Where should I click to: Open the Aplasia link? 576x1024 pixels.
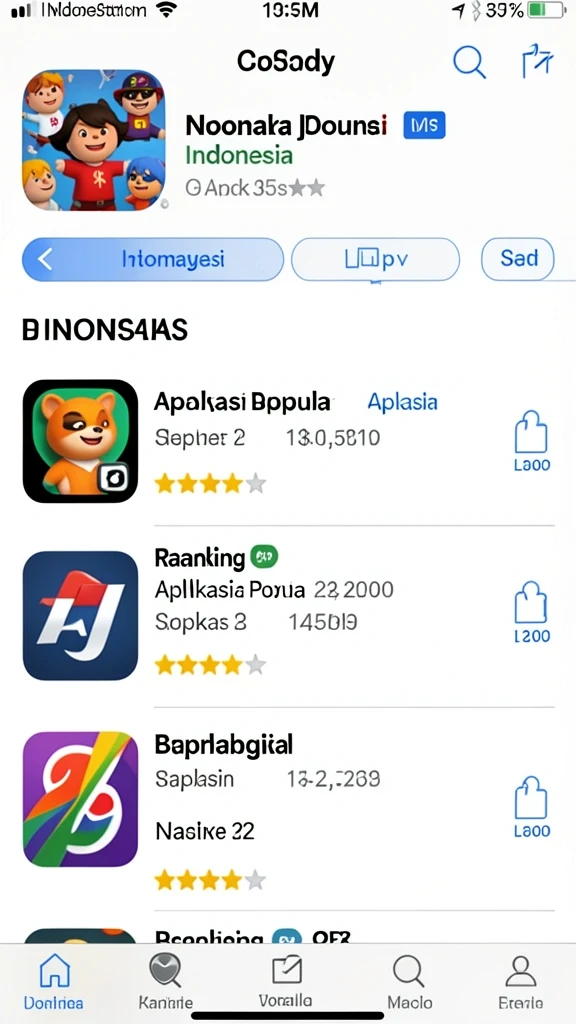(402, 402)
